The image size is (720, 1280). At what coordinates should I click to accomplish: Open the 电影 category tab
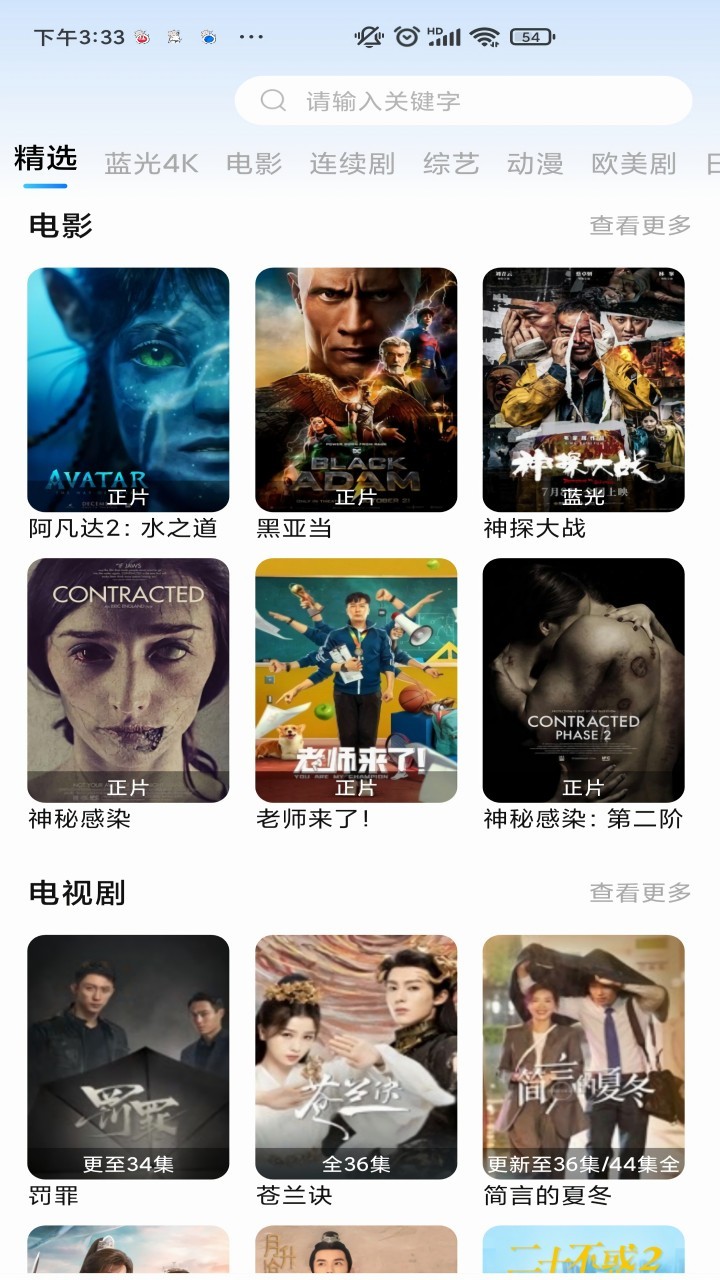point(253,160)
